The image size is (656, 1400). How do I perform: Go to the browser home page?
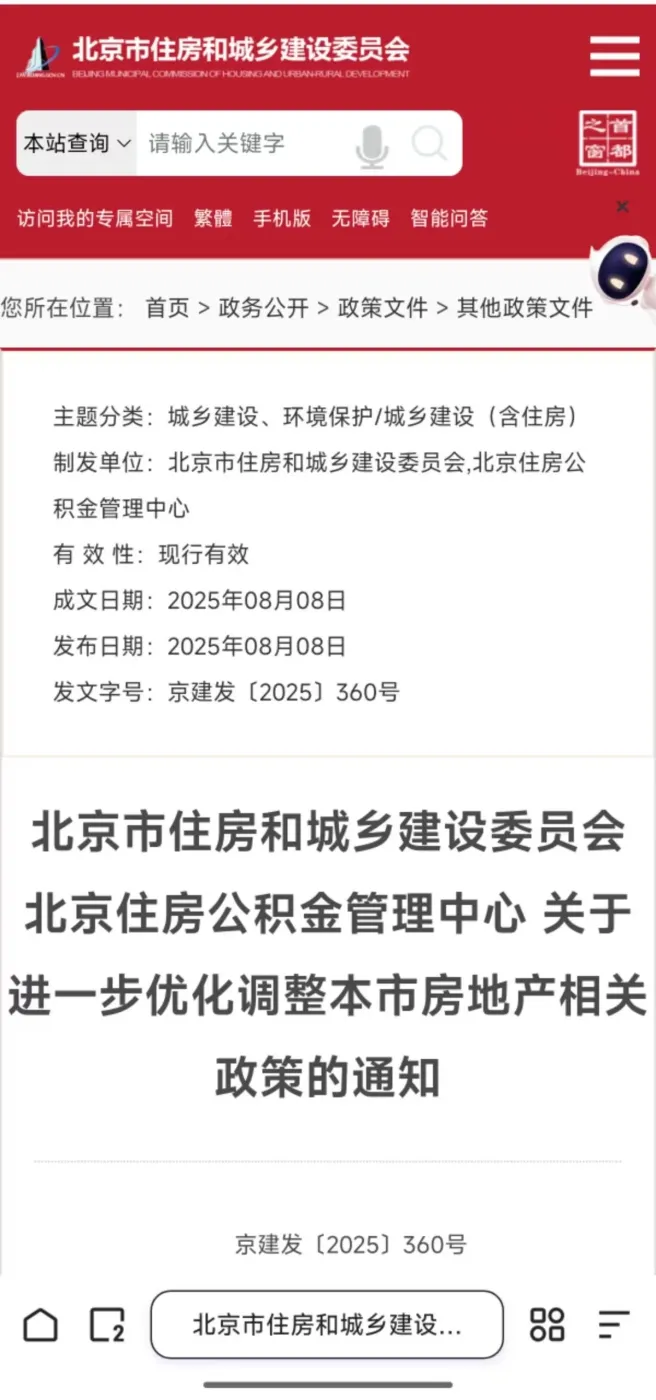pos(40,1324)
